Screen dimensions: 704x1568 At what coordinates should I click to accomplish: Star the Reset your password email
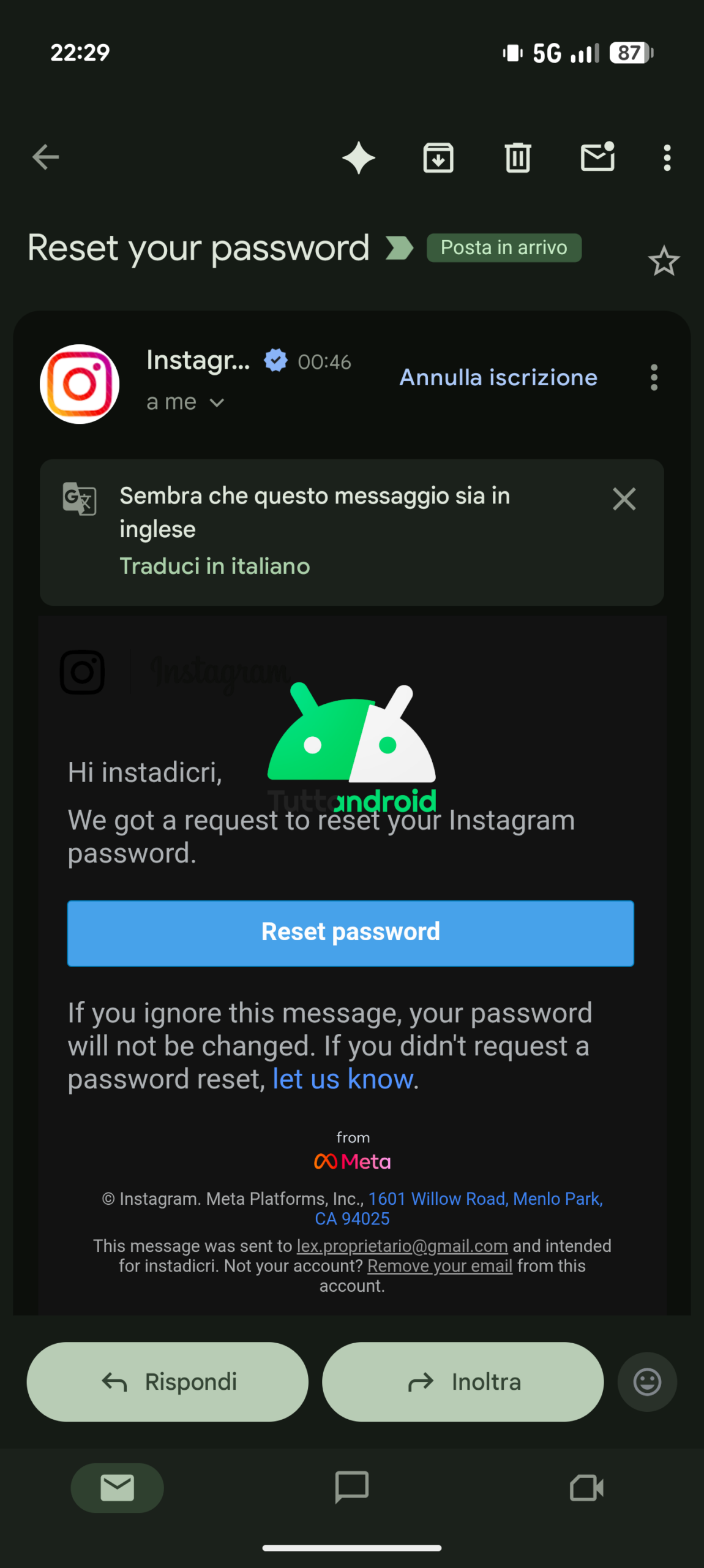(664, 262)
